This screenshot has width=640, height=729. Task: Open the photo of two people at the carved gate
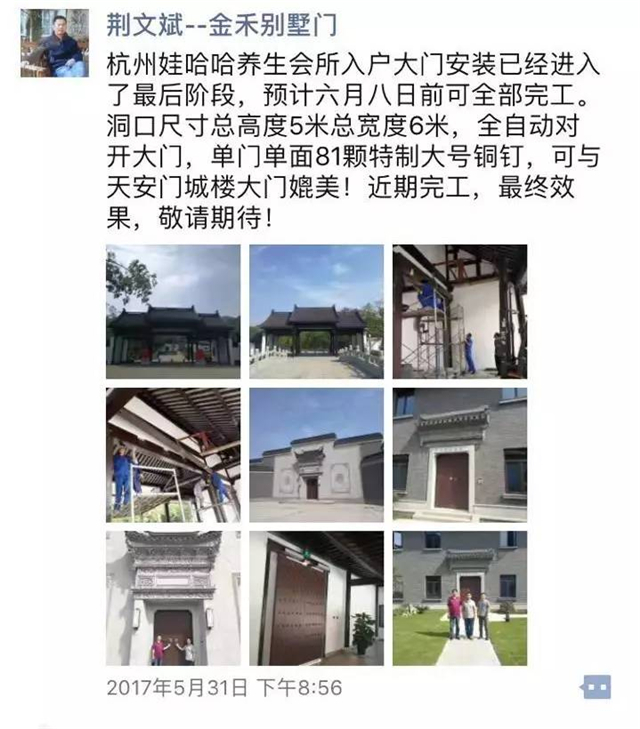click(x=173, y=597)
